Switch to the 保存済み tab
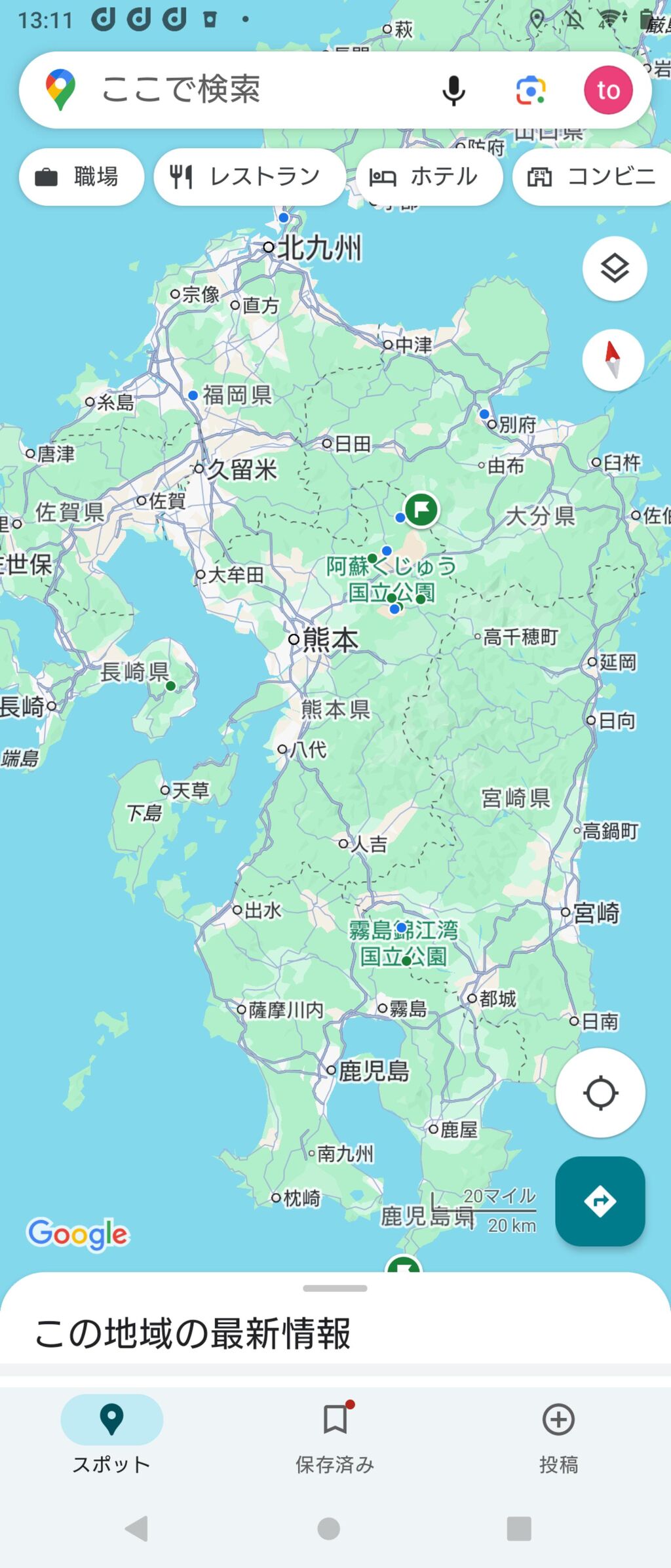671x1568 pixels. 335,1434
